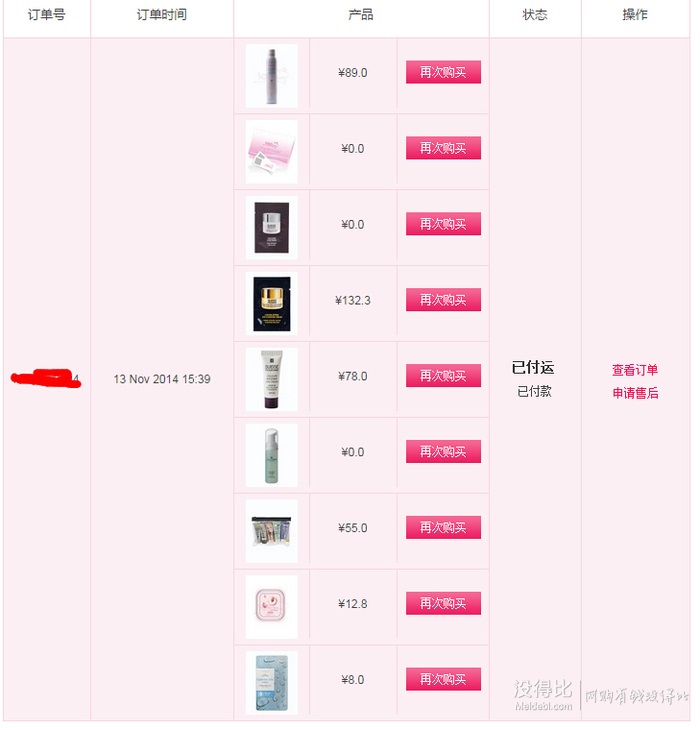View the ¥78.0 tube product thumbnail
Screen dimensions: 700x730
[272, 379]
